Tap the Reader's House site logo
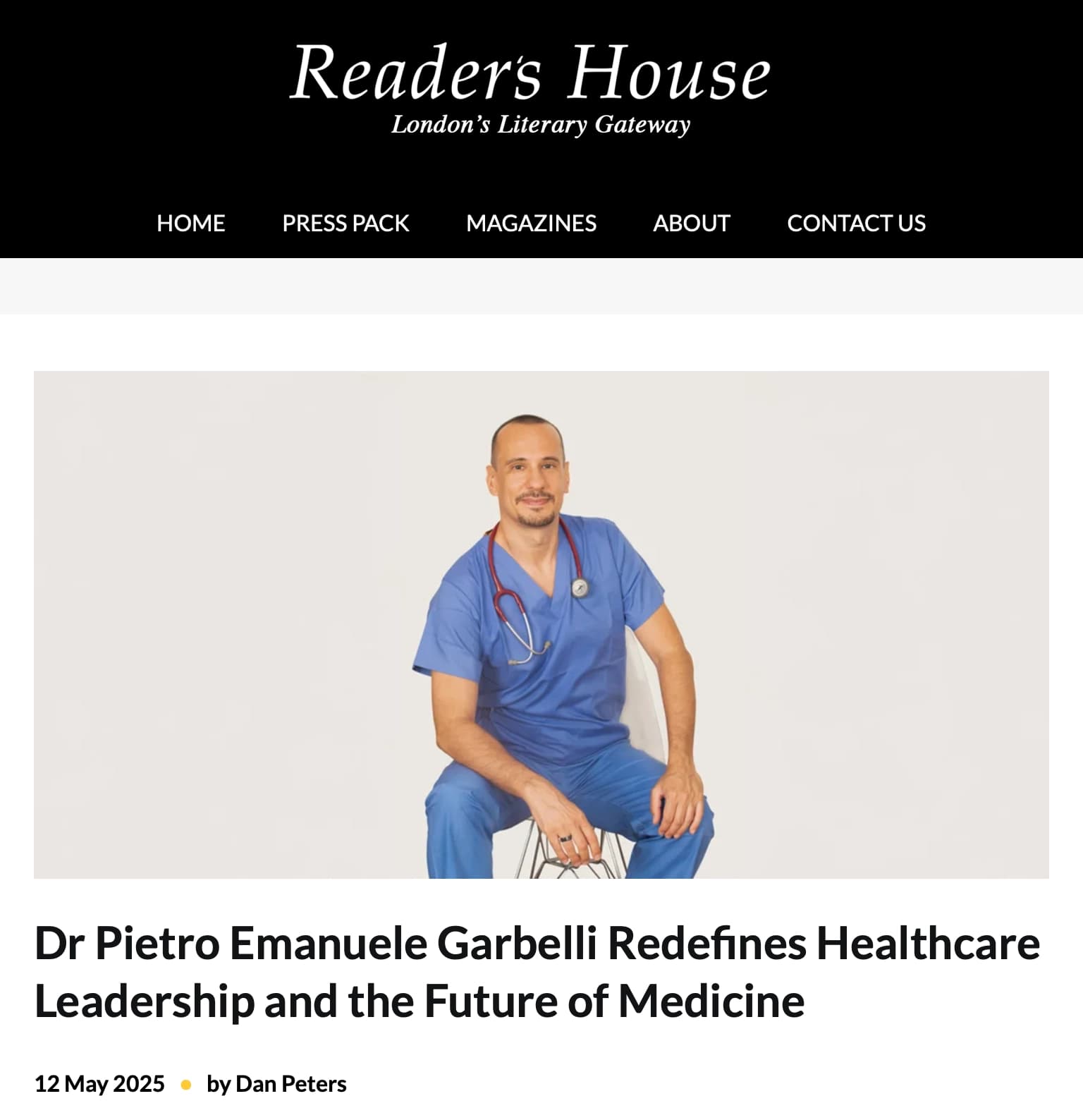 (x=530, y=86)
